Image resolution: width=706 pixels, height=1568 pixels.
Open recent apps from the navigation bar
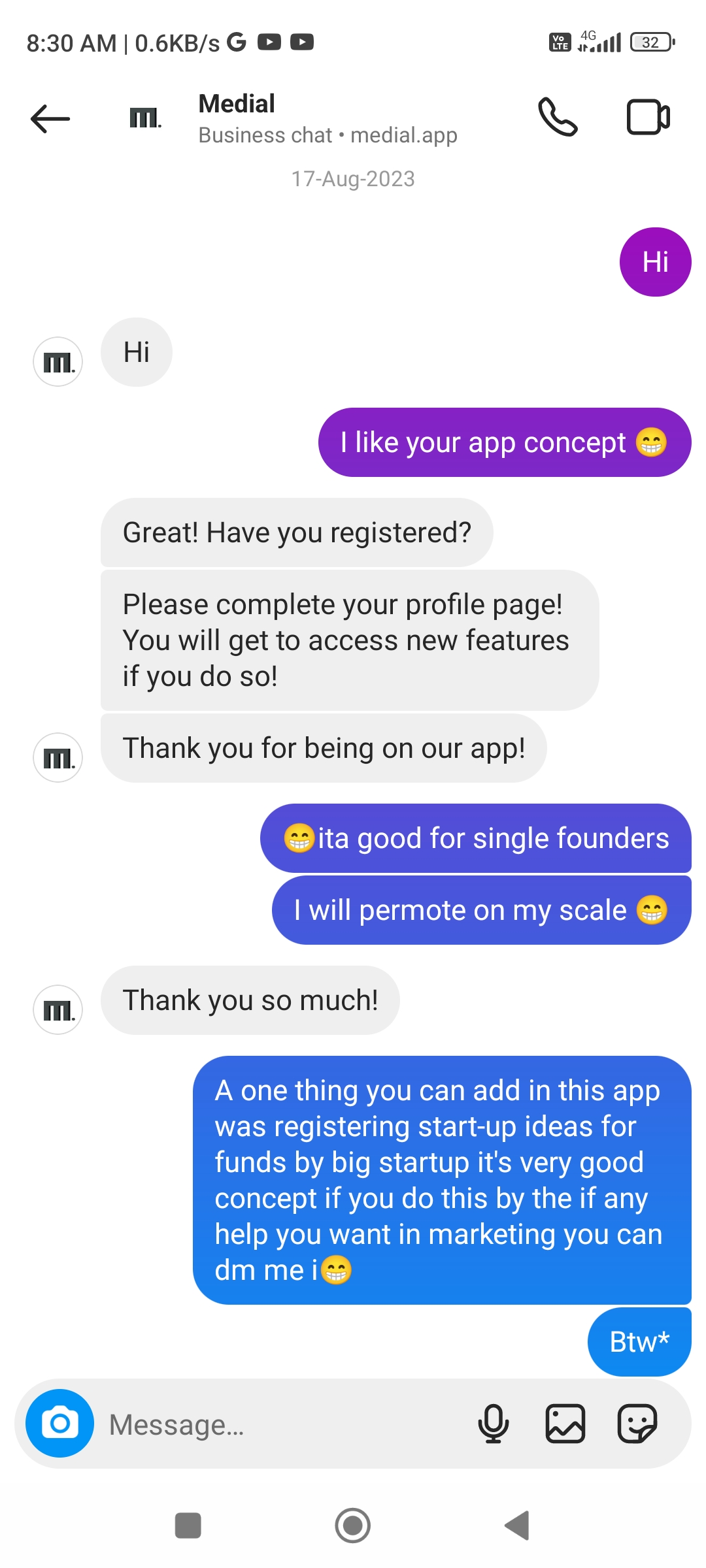point(188,1526)
